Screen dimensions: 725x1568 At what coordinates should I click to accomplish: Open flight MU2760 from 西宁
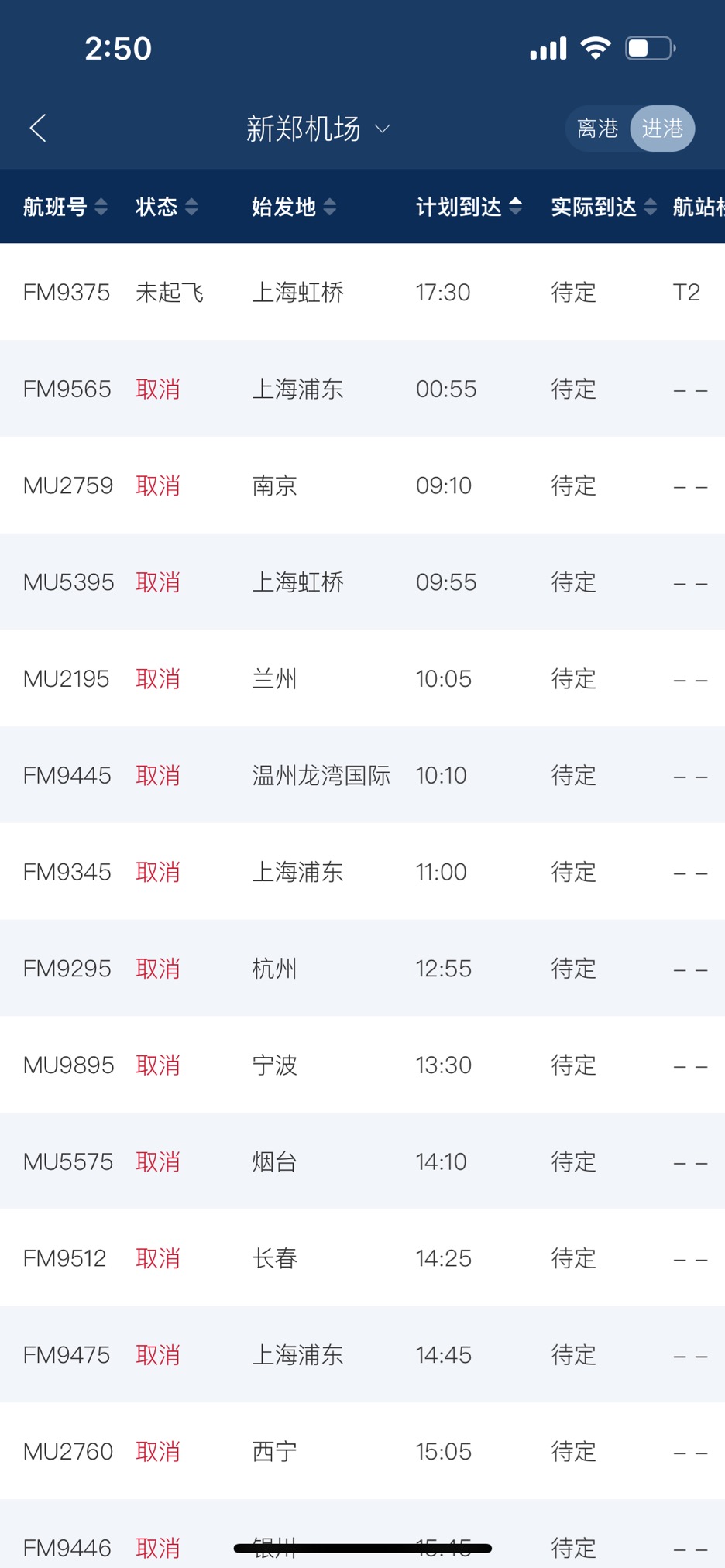tap(362, 1452)
